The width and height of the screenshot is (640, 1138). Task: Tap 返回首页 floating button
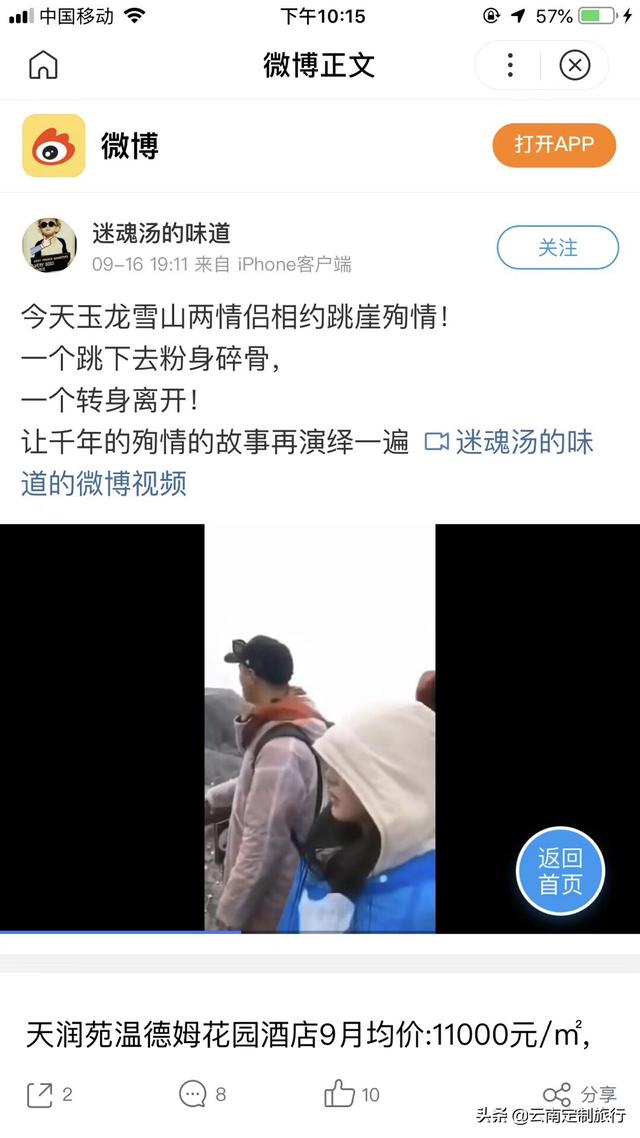pos(560,871)
